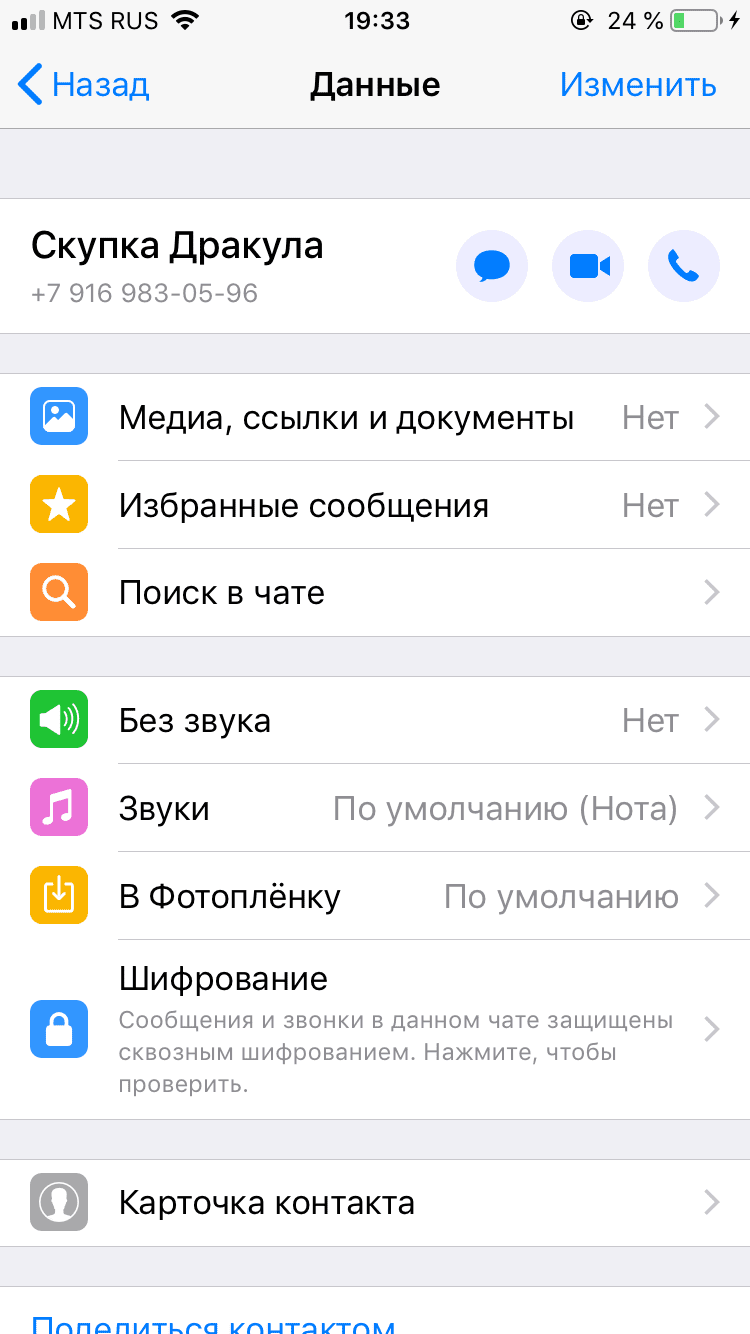Image resolution: width=750 pixels, height=1334 pixels.
Task: Open Избранные сообщения
Action: click(375, 505)
